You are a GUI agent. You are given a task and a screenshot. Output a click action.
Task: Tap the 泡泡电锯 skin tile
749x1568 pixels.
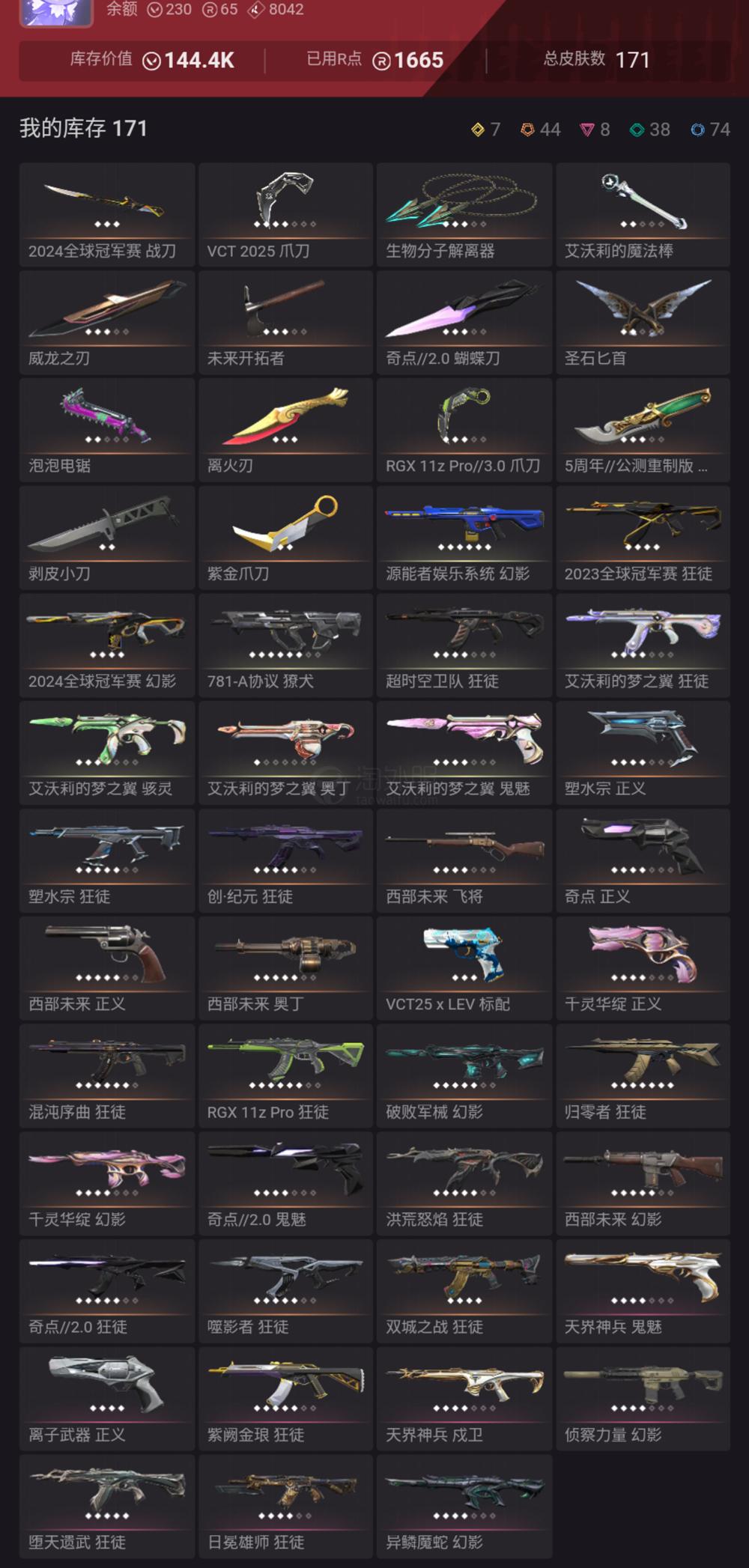(x=106, y=431)
